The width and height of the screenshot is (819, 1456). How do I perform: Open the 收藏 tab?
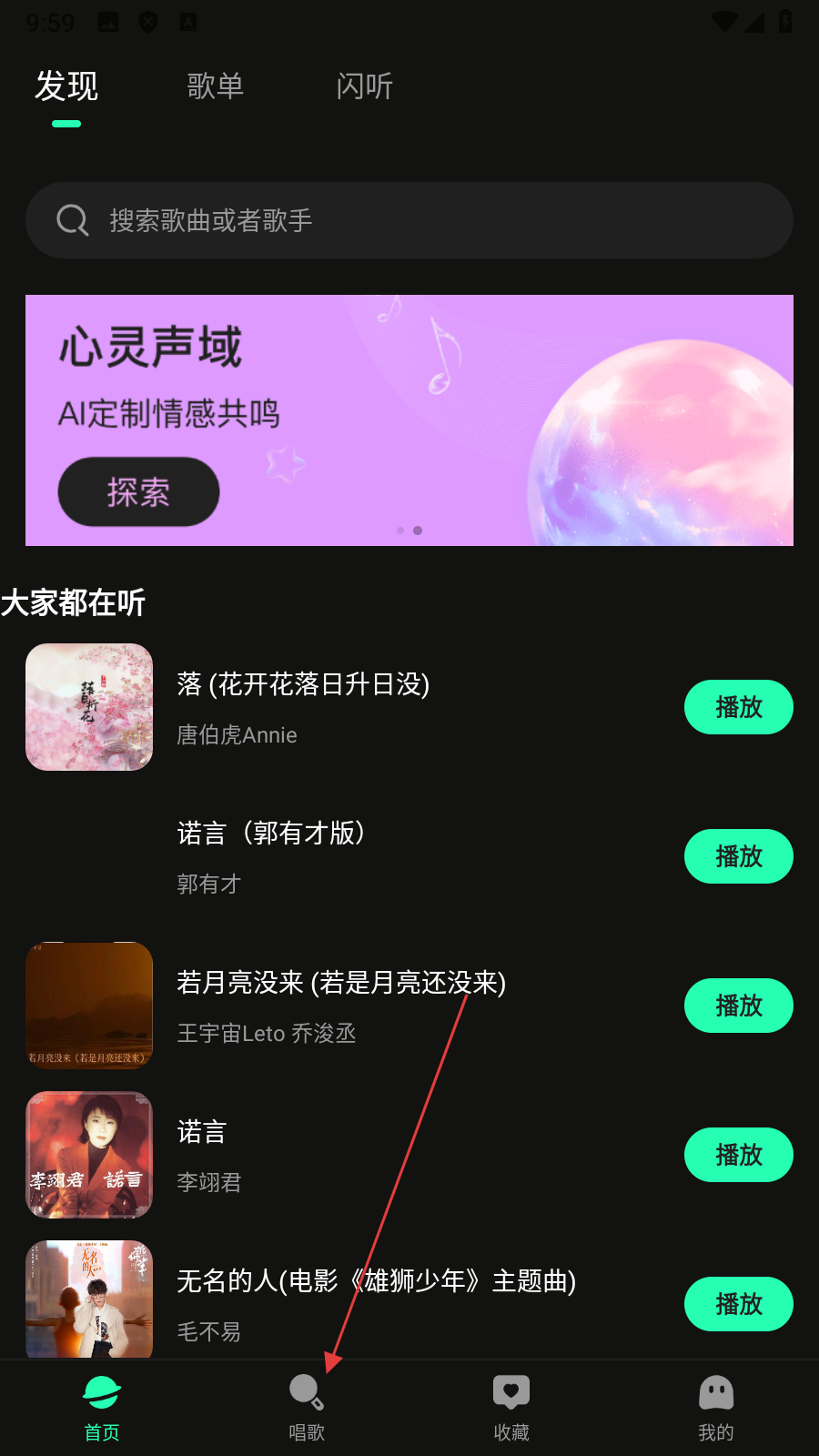(511, 1408)
